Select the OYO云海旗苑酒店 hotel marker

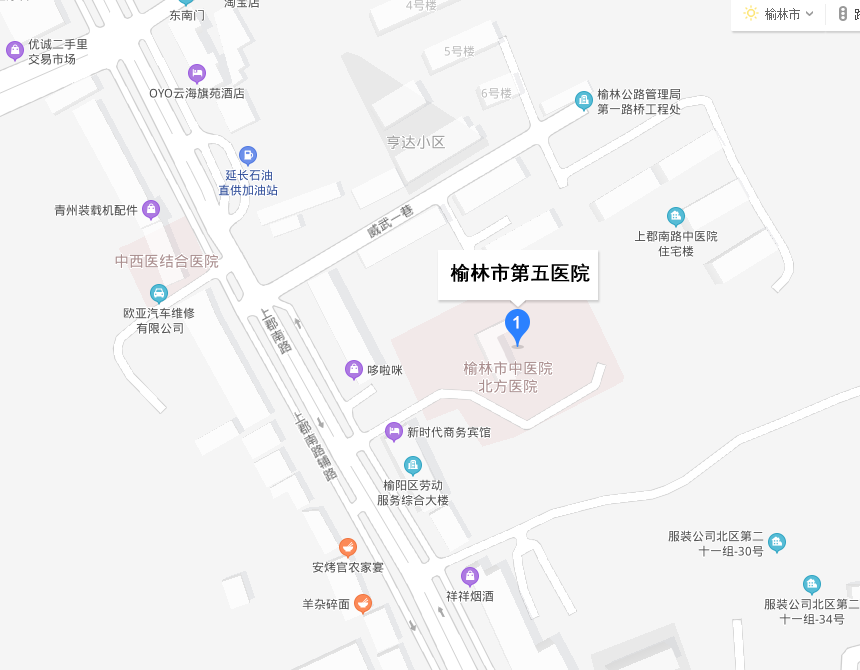(x=197, y=73)
